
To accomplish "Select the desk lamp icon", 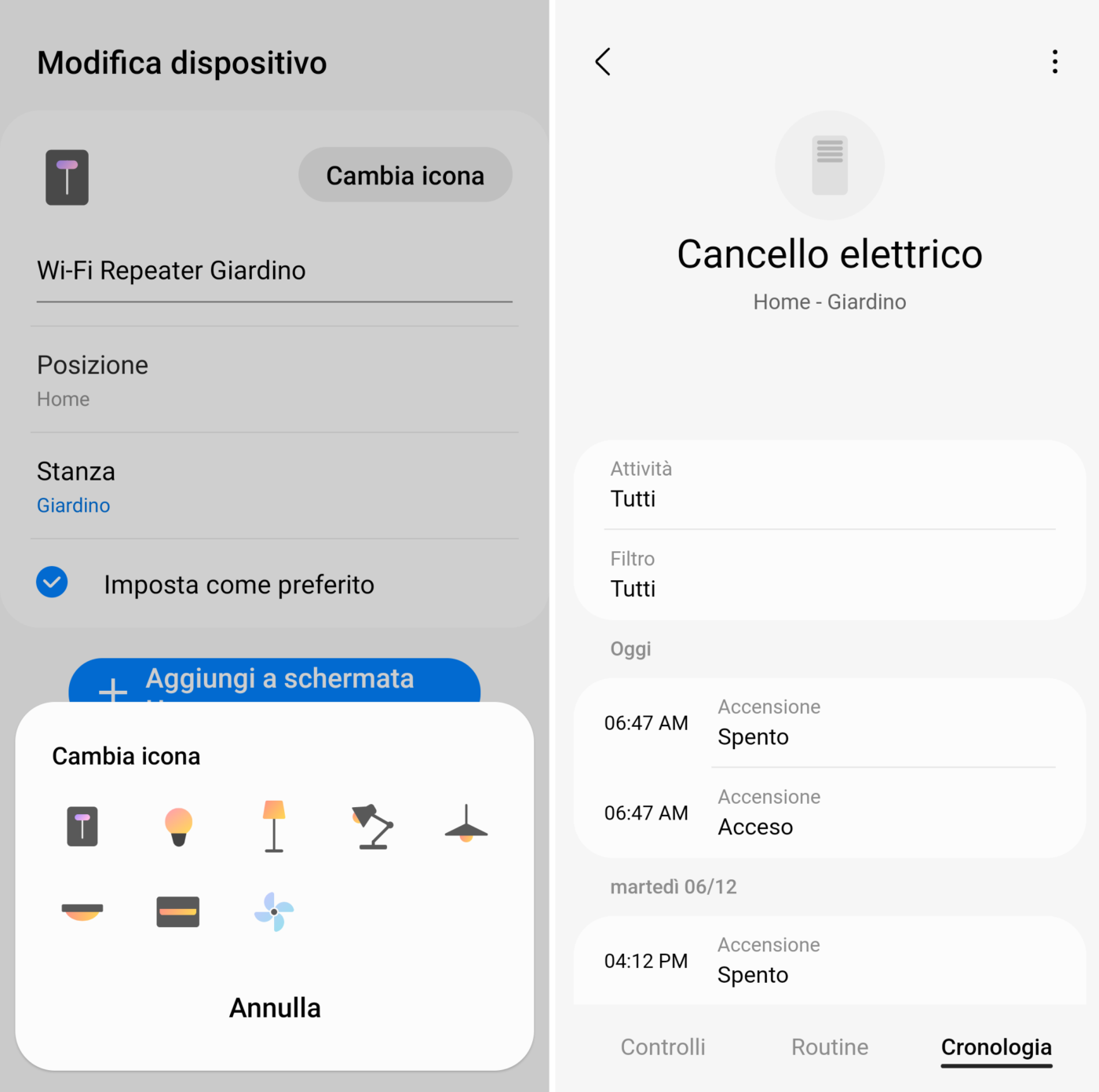I will click(371, 827).
